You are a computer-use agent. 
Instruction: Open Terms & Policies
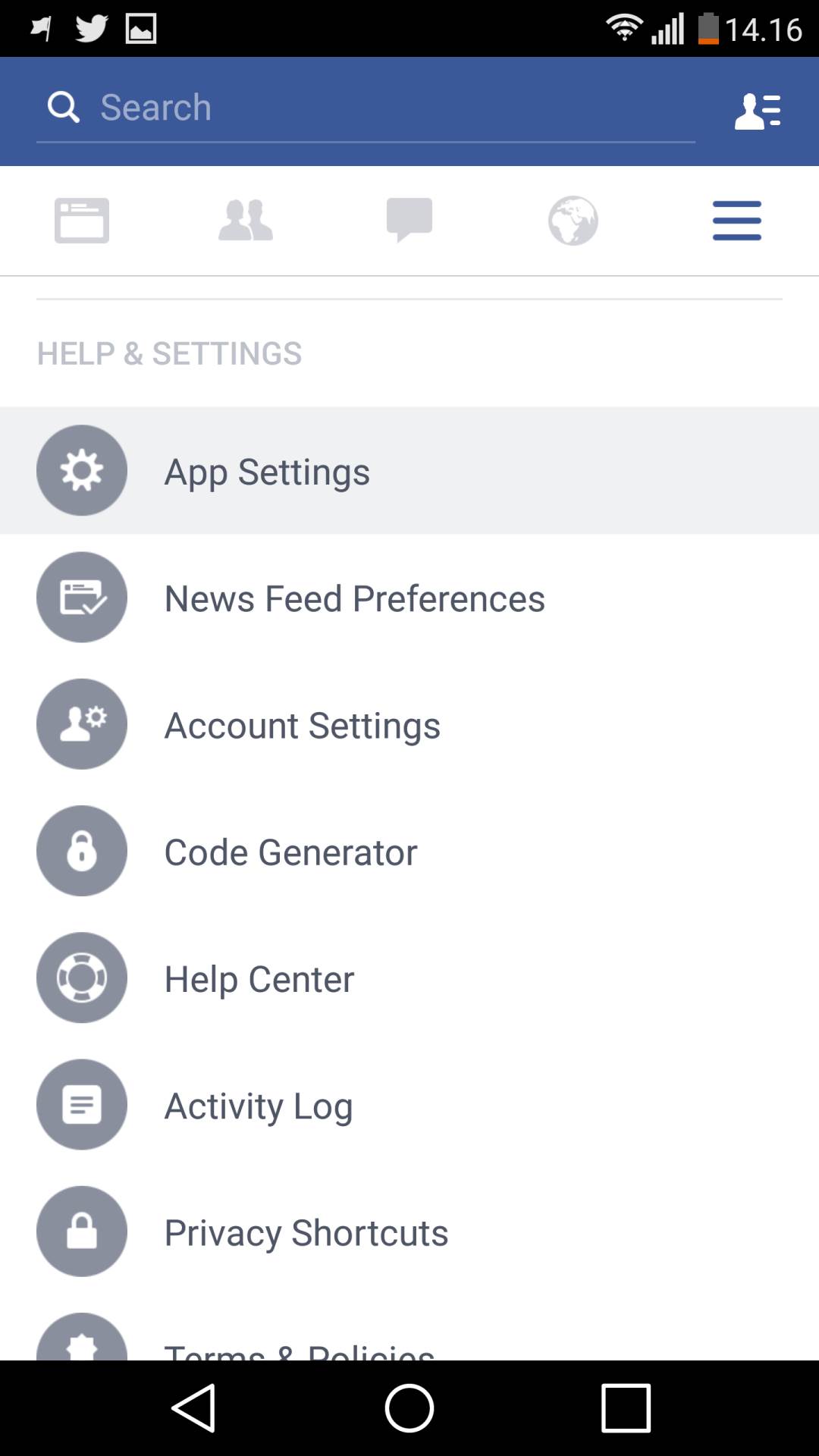[299, 1346]
